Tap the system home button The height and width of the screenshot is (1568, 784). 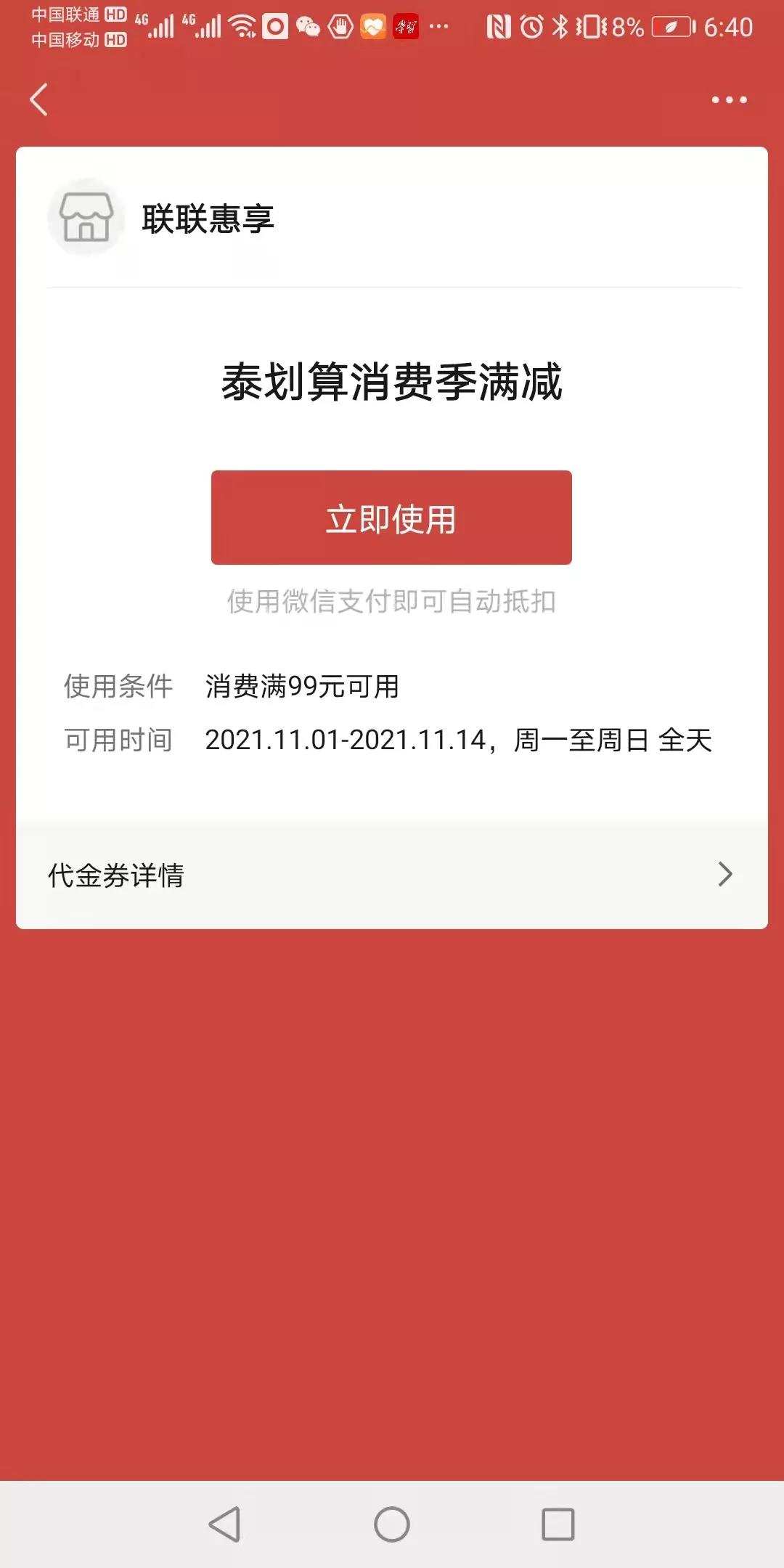392,1524
